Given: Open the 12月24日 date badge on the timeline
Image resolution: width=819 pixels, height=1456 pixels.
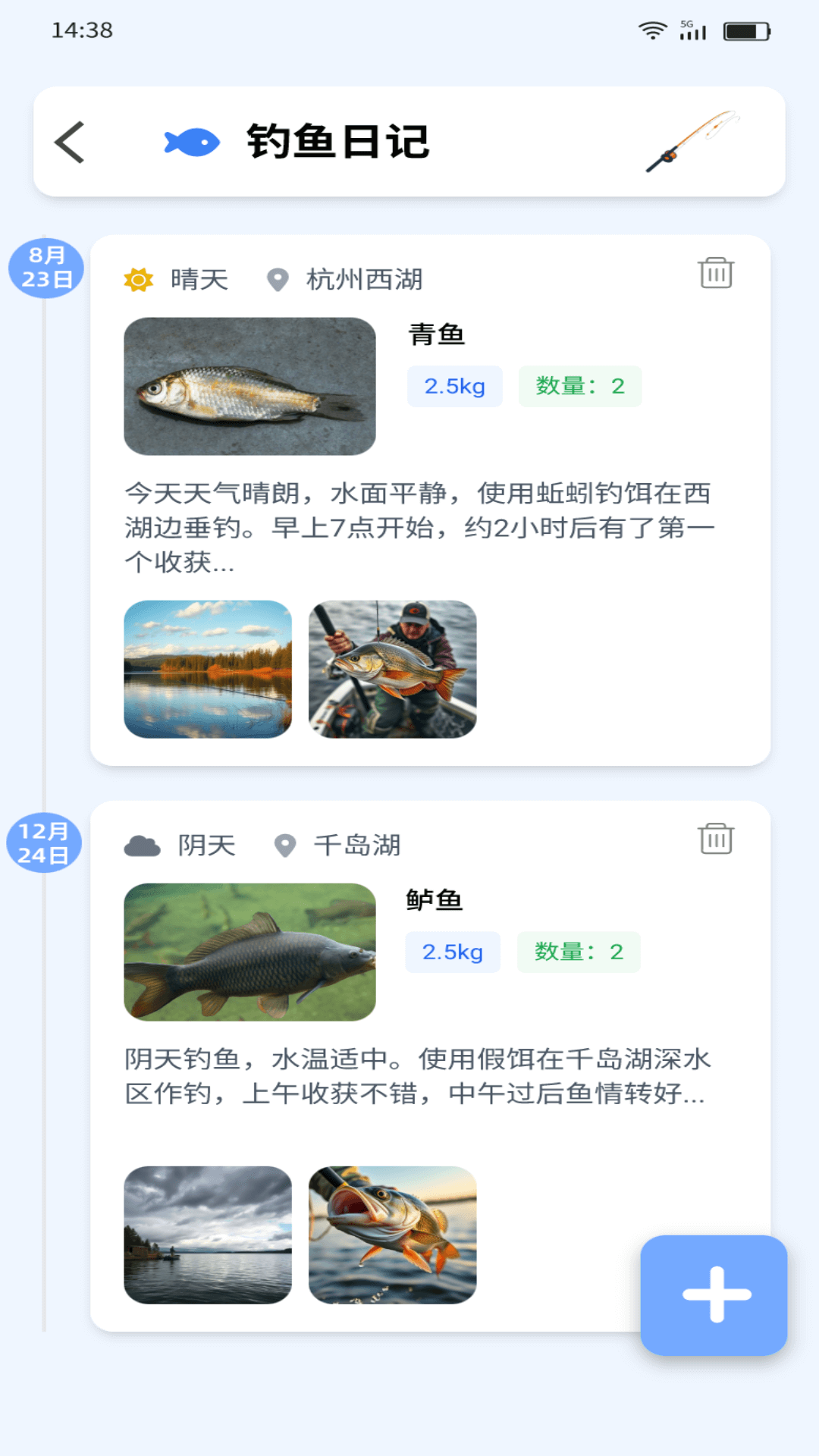Looking at the screenshot, I should tap(45, 842).
